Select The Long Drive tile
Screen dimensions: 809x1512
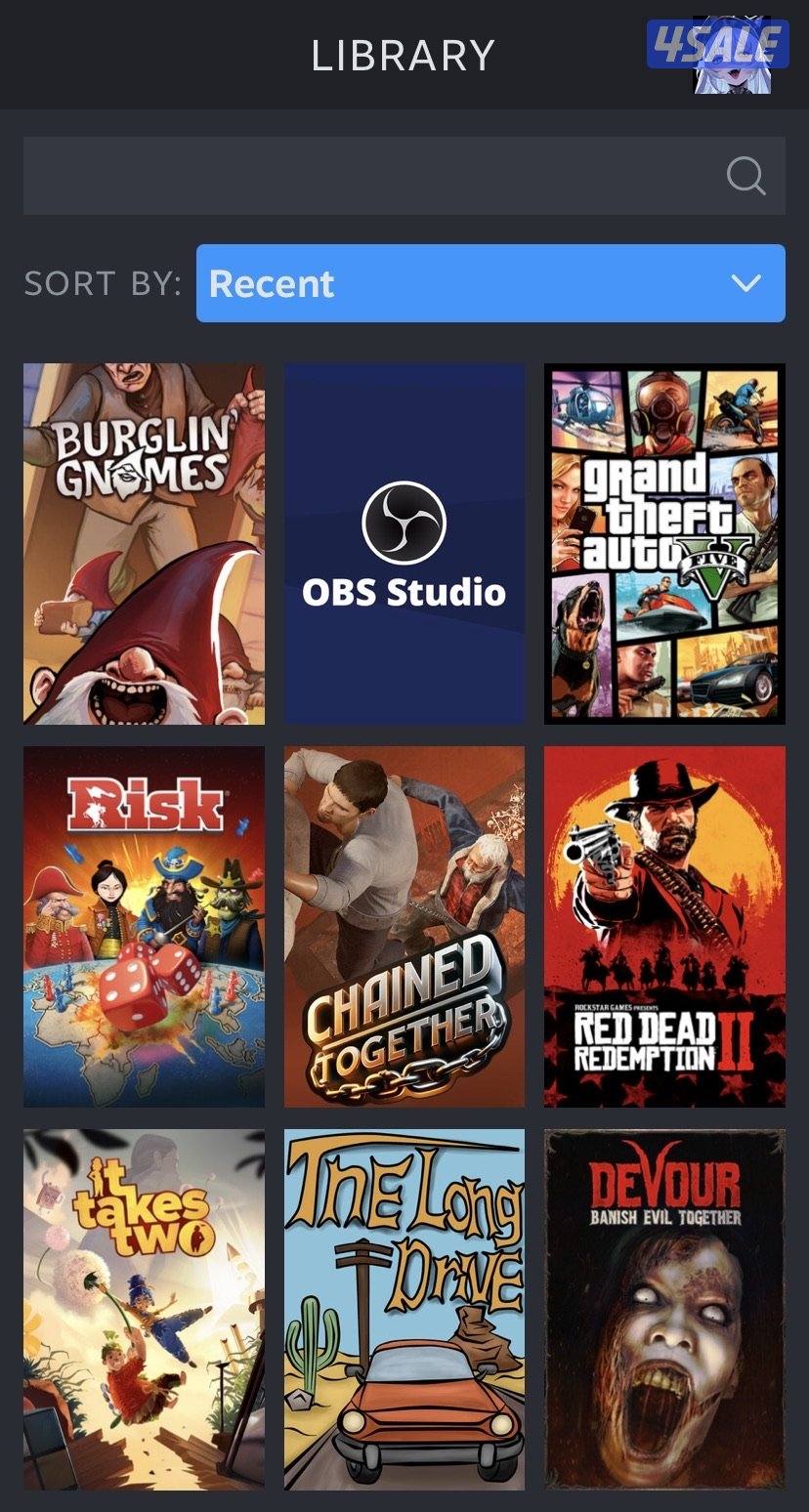pos(404,1309)
